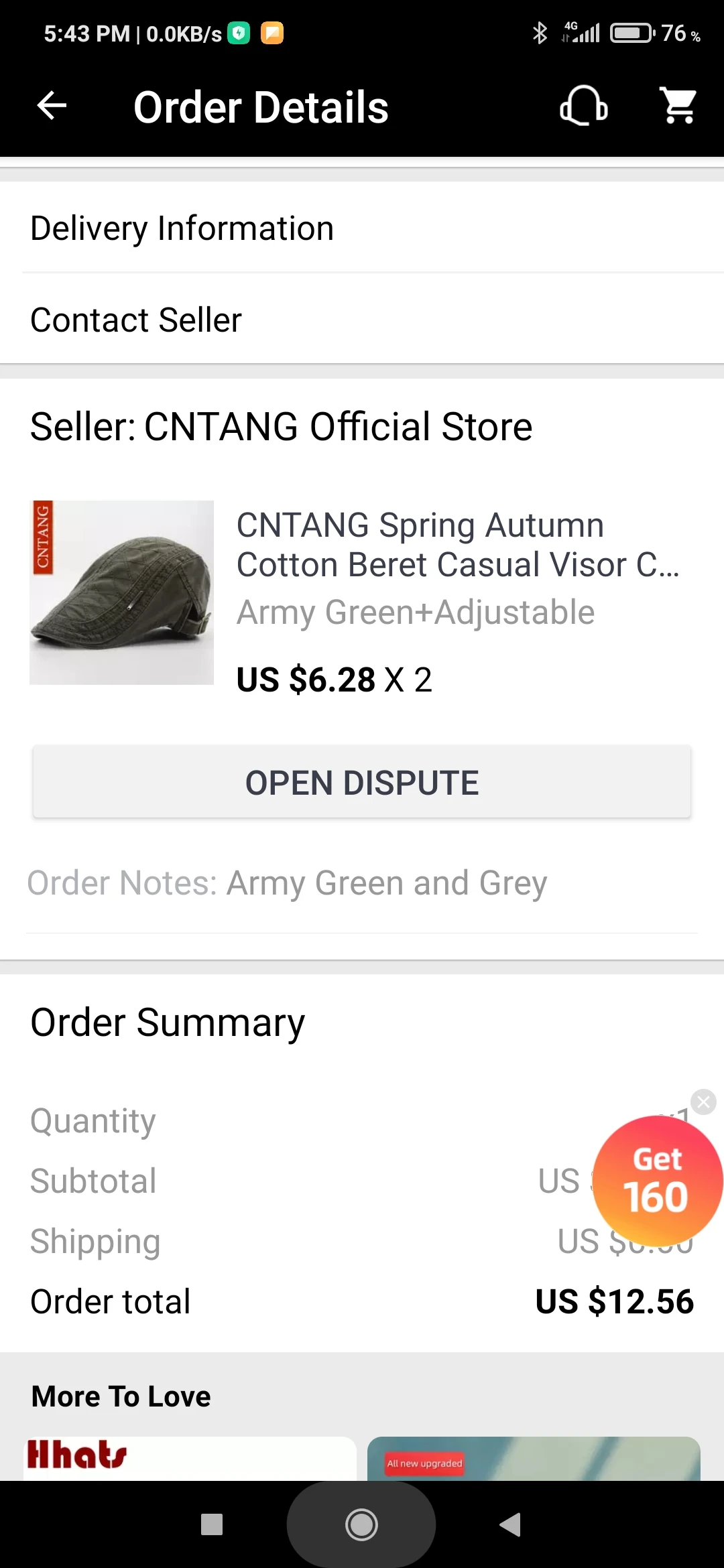Image resolution: width=724 pixels, height=1568 pixels.
Task: Open the Hhats recommended item card
Action: click(x=190, y=1458)
